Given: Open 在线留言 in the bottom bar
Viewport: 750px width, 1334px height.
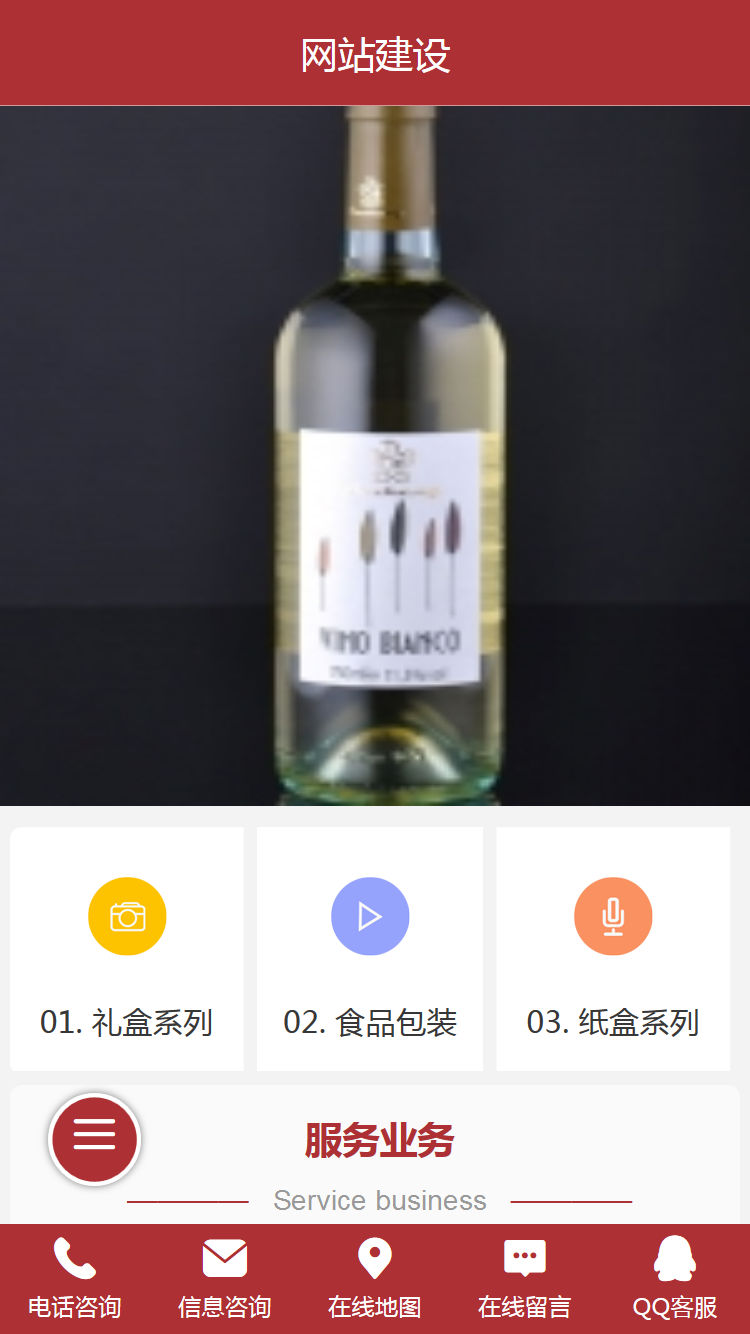Looking at the screenshot, I should pyautogui.click(x=525, y=1278).
